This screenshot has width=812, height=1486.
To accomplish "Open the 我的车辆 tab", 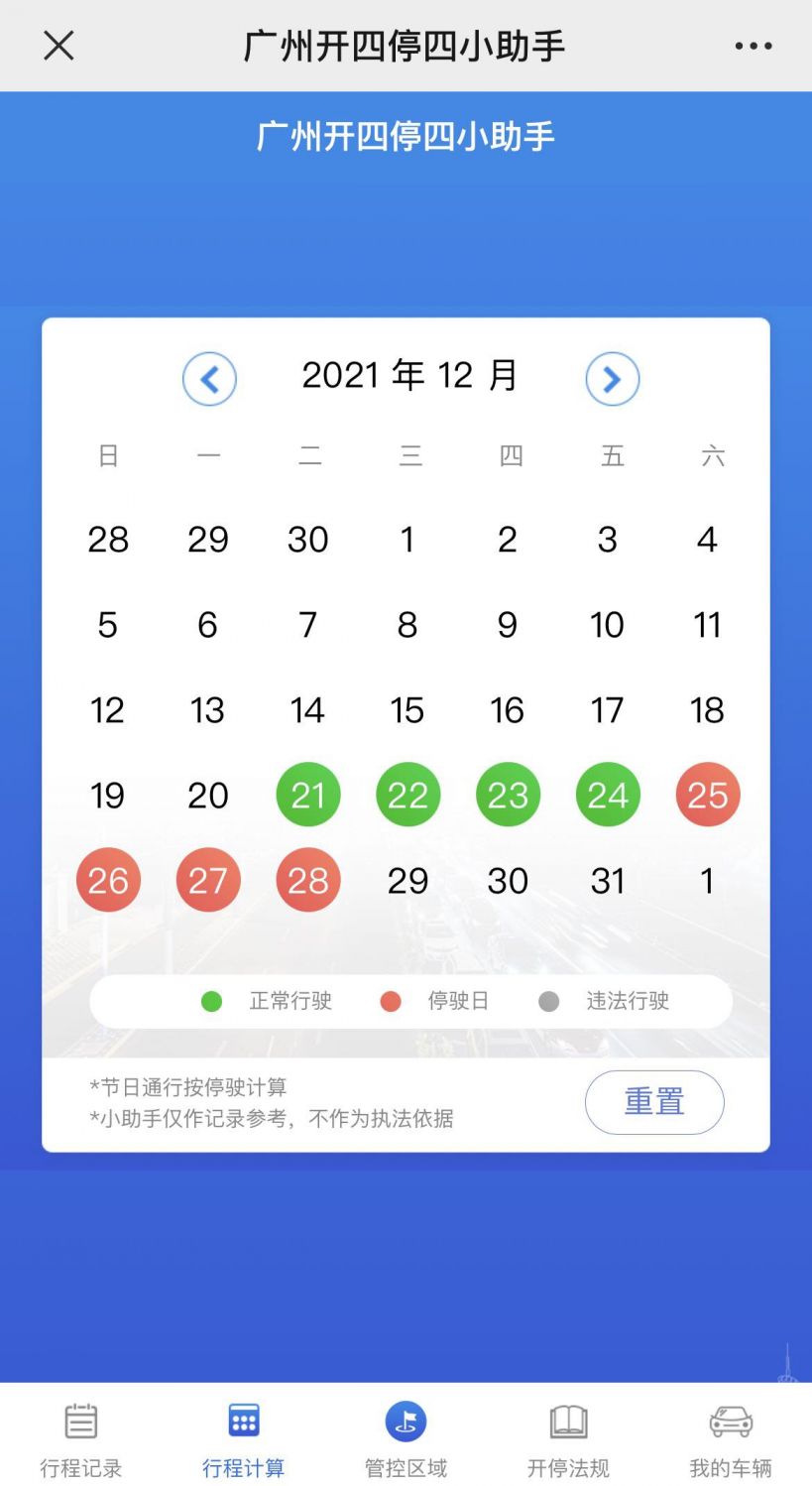I will [x=731, y=1439].
